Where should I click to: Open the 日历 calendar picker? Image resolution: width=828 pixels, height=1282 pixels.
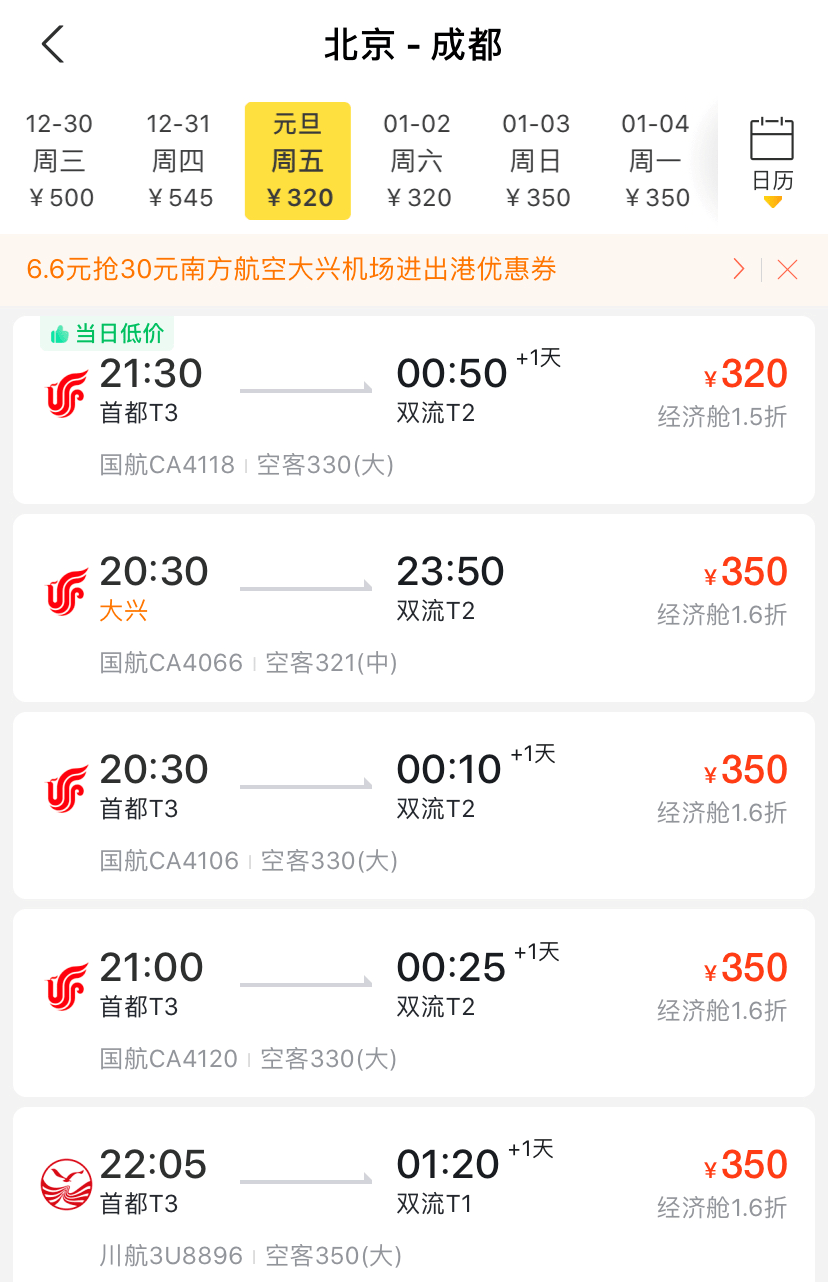pos(772,160)
